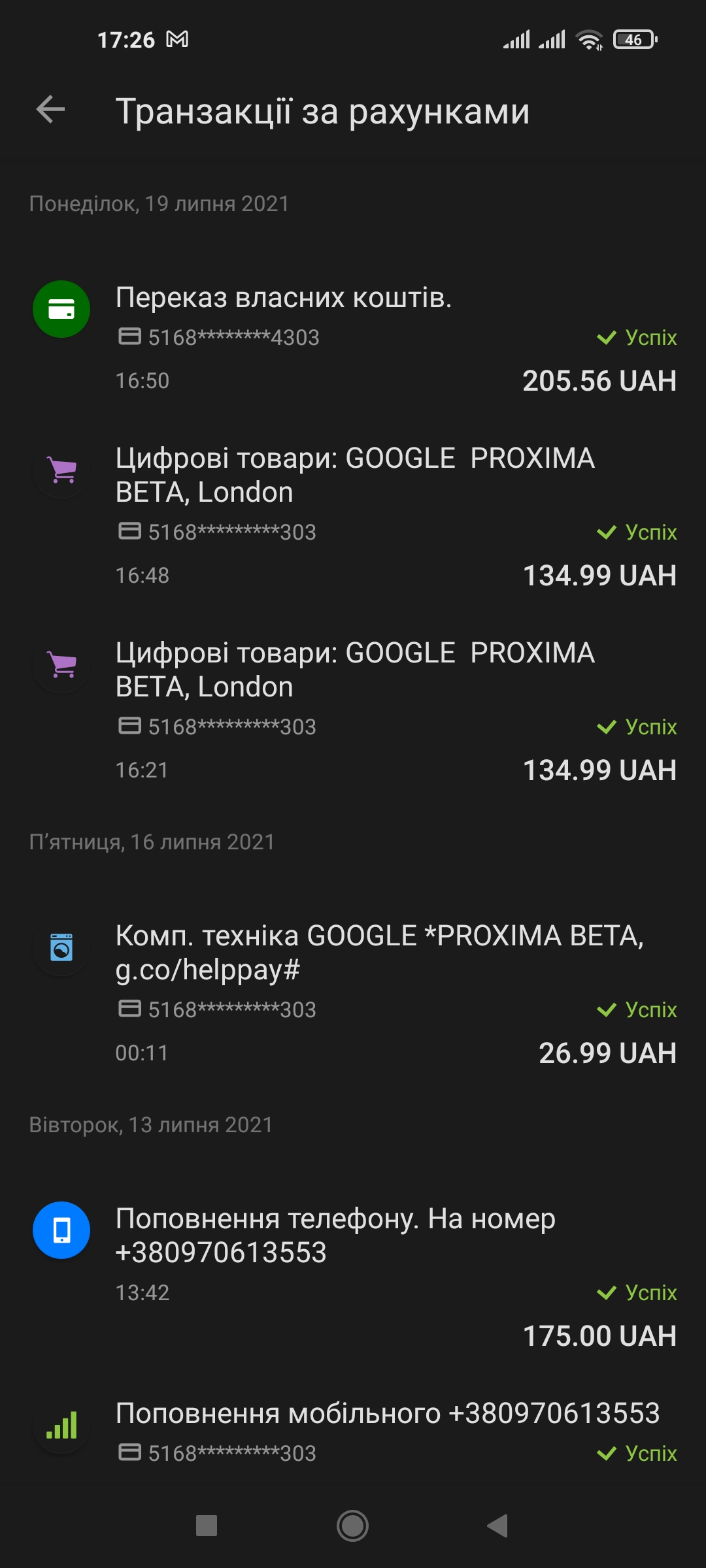Open recent apps from the navigation bar
The image size is (706, 1568).
207,1526
